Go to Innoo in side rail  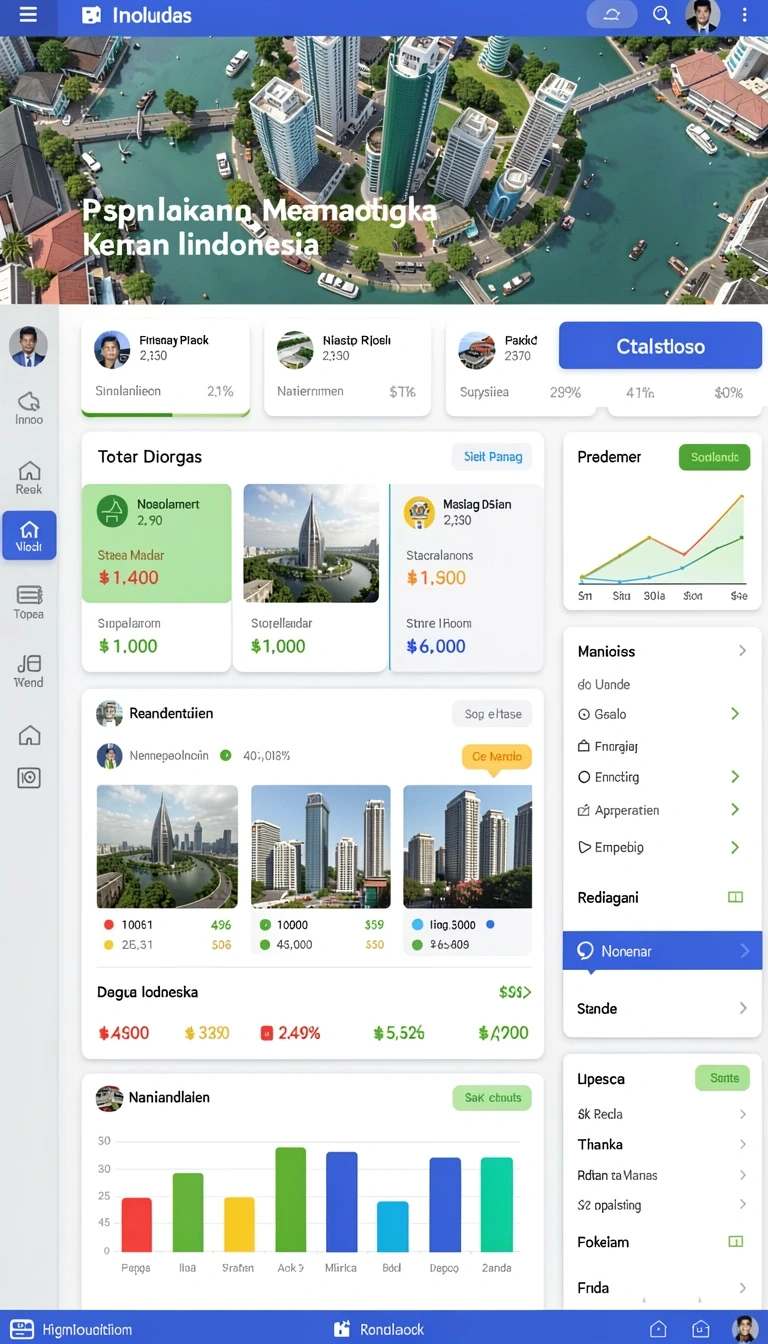coord(29,408)
